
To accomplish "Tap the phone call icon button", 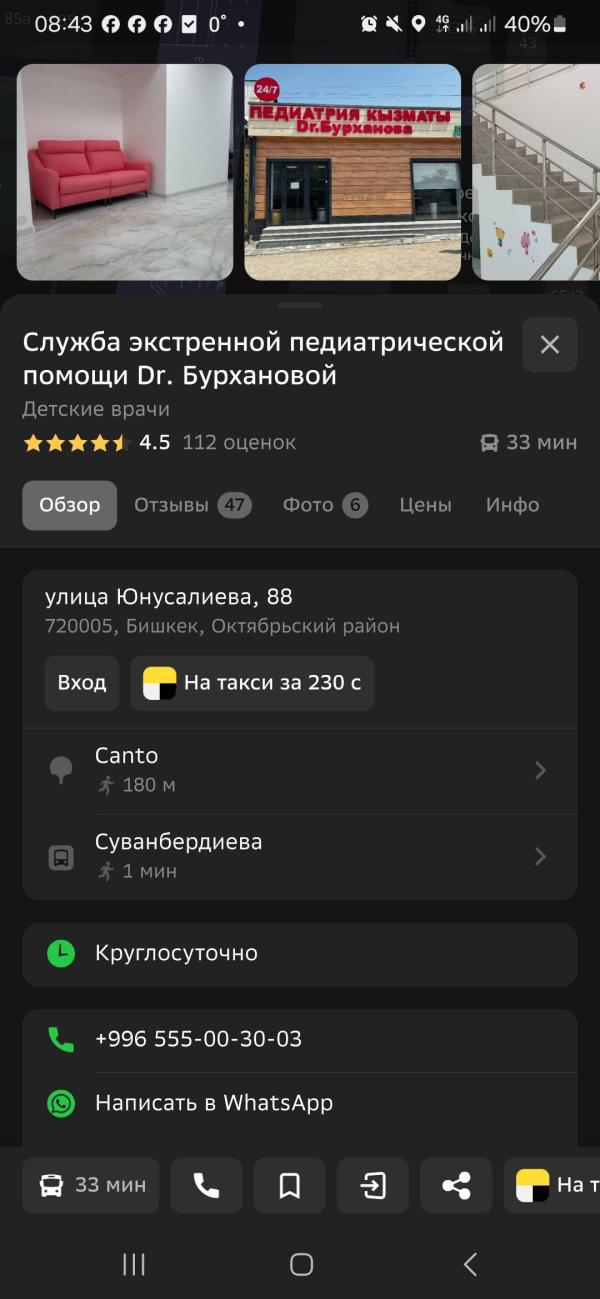I will 206,1185.
